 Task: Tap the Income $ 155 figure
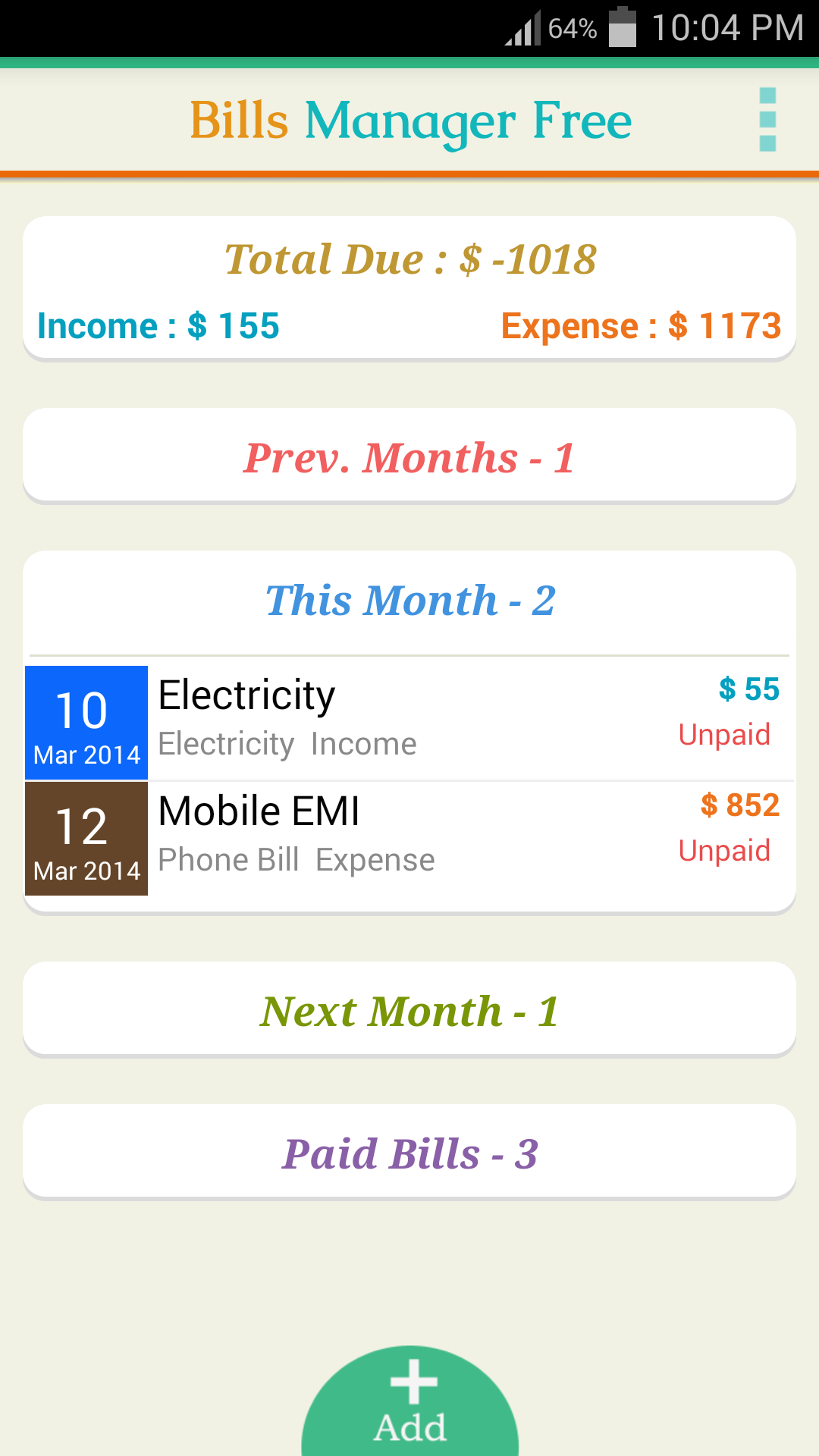point(158,325)
